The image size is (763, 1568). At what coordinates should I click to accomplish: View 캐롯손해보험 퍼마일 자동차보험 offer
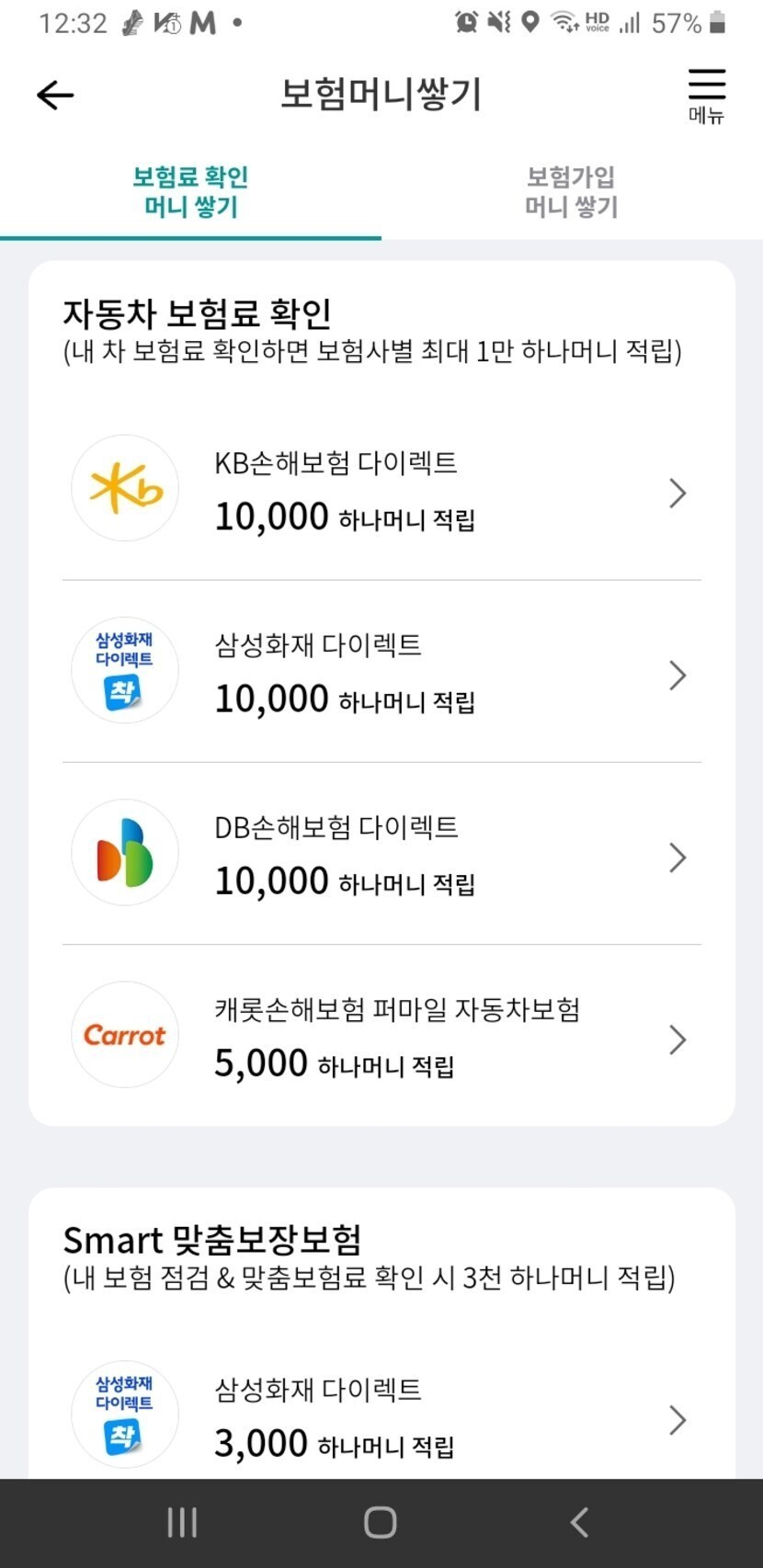(x=381, y=1037)
